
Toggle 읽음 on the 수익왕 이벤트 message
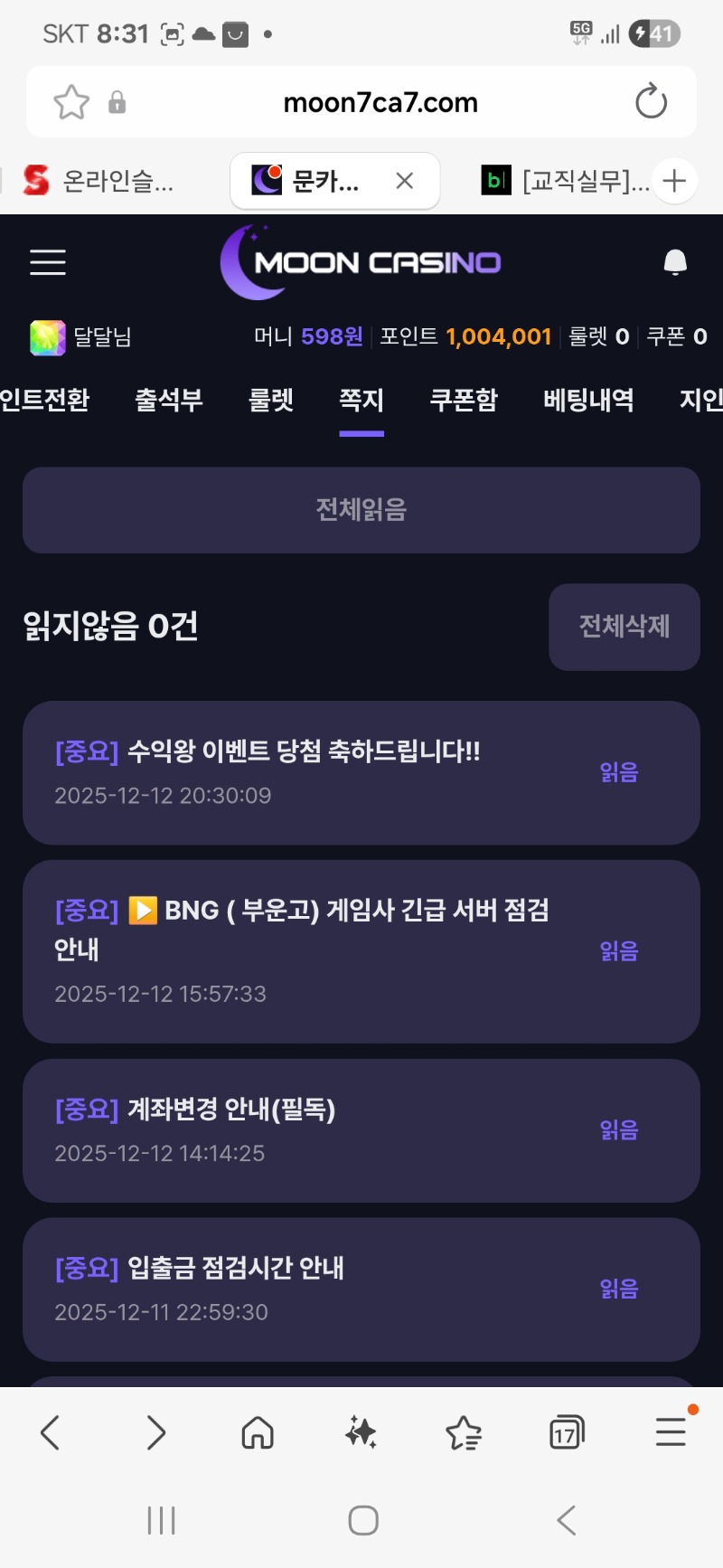[x=618, y=773]
